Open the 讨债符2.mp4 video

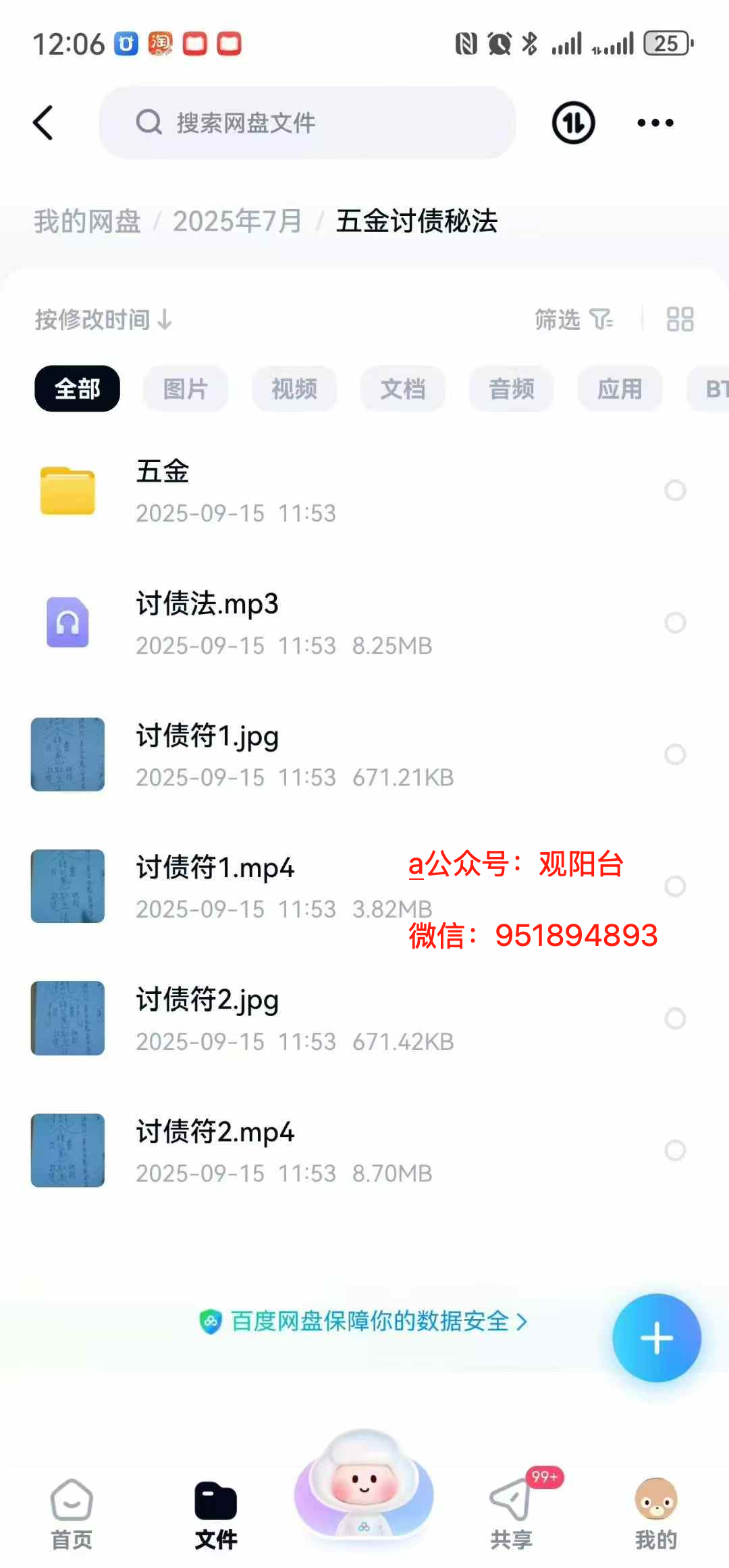pos(215,1150)
